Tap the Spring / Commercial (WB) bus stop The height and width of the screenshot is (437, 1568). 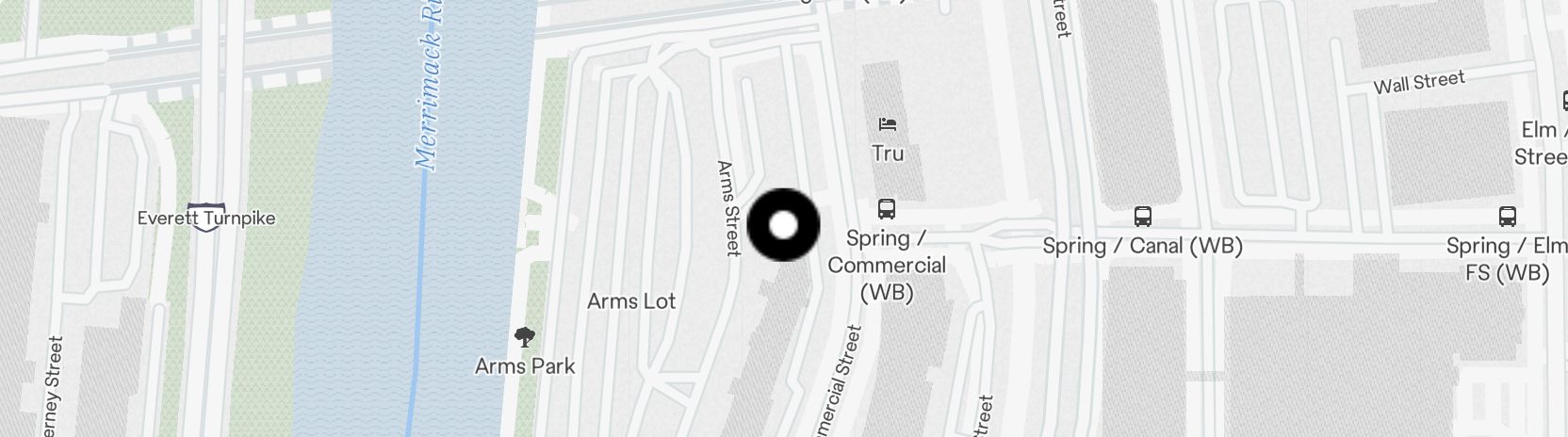tap(886, 209)
